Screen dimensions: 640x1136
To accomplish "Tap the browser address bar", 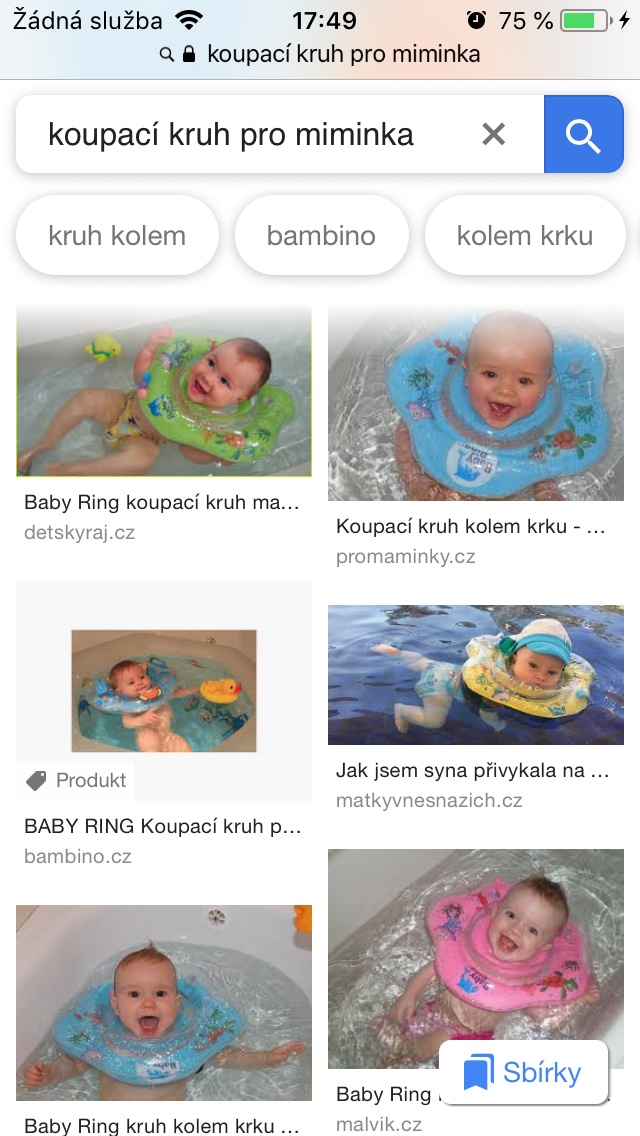I will (x=320, y=54).
